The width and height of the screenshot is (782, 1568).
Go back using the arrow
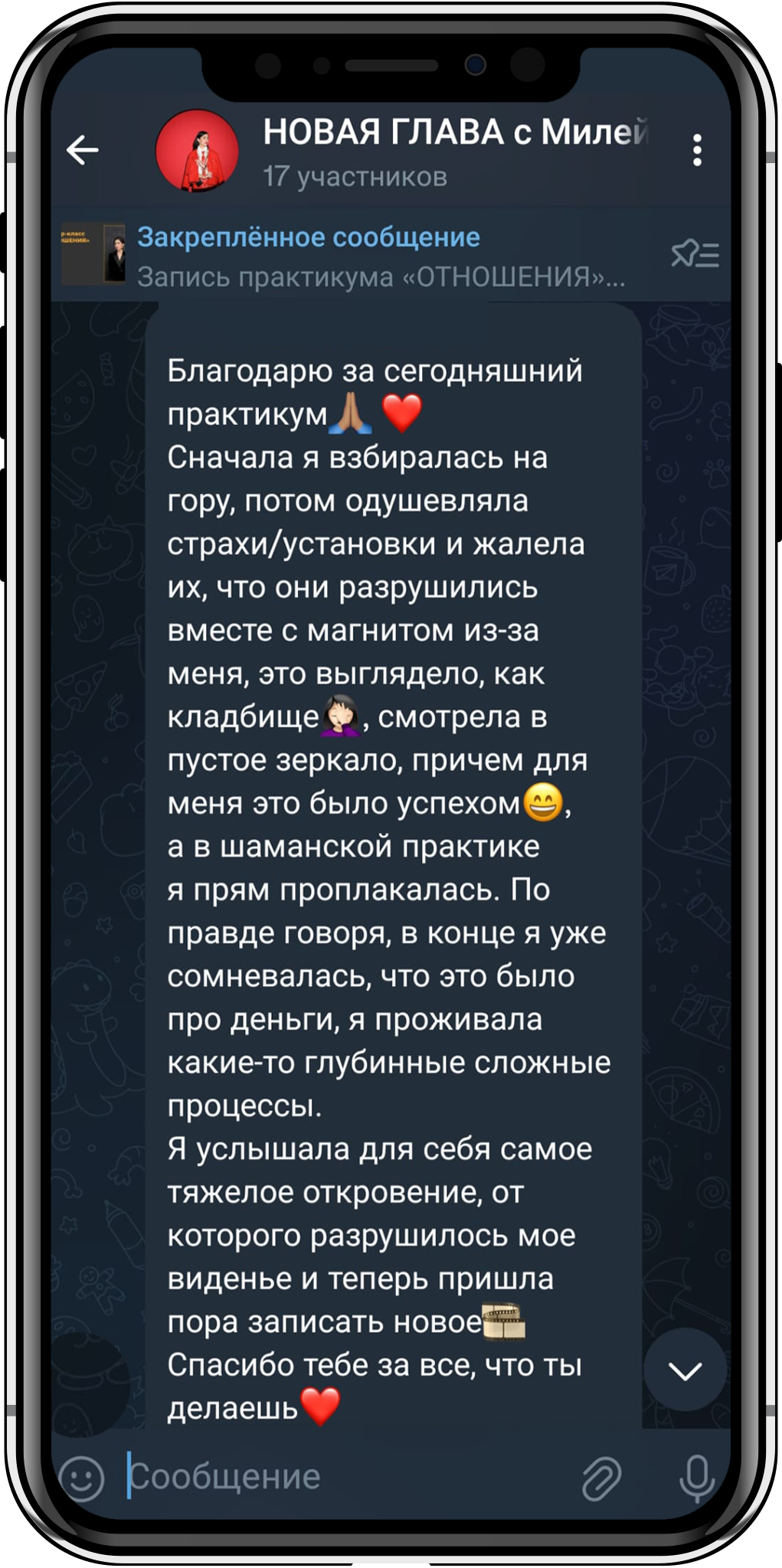(83, 150)
